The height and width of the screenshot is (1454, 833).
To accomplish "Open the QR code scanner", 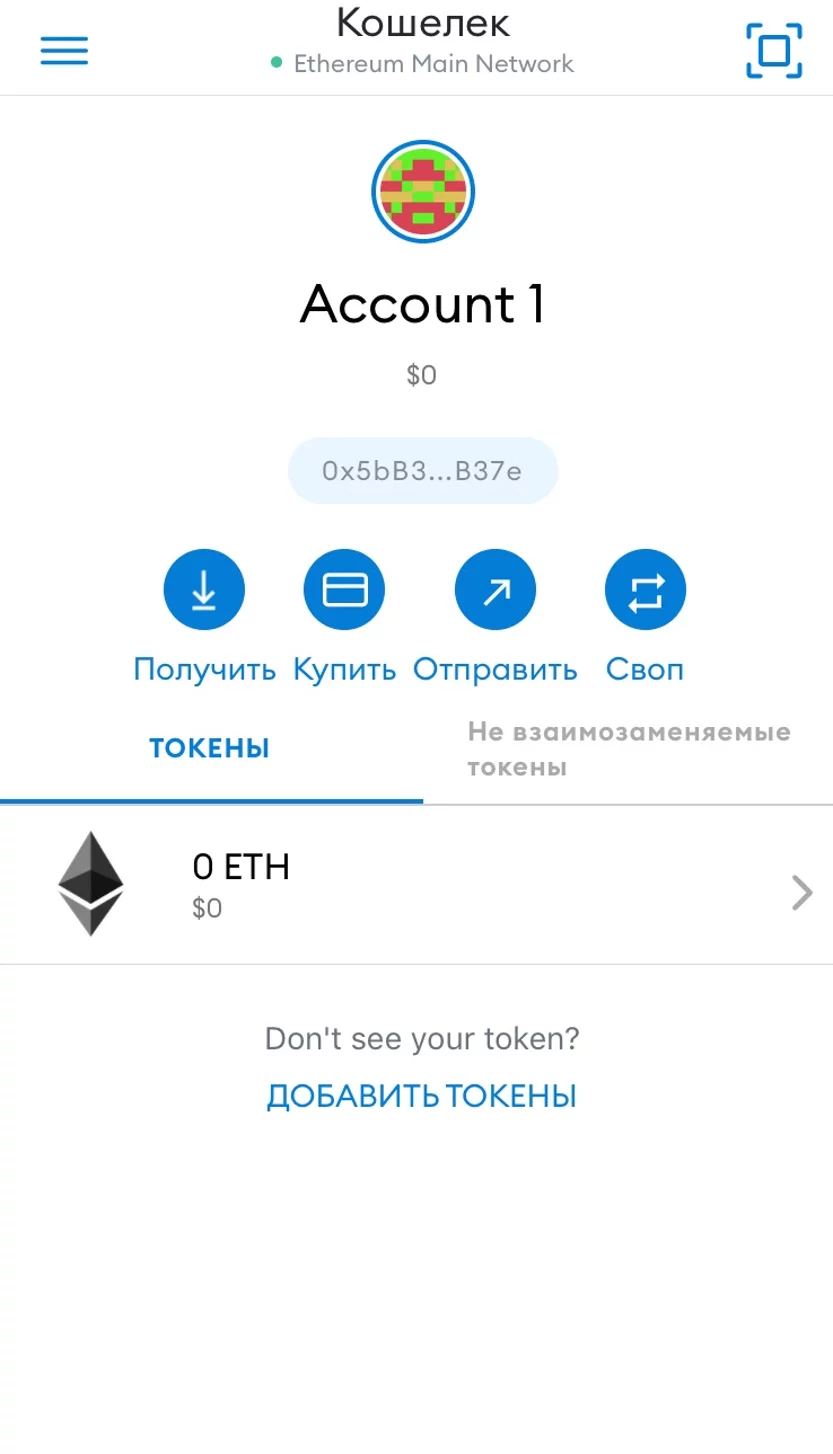I will [774, 50].
